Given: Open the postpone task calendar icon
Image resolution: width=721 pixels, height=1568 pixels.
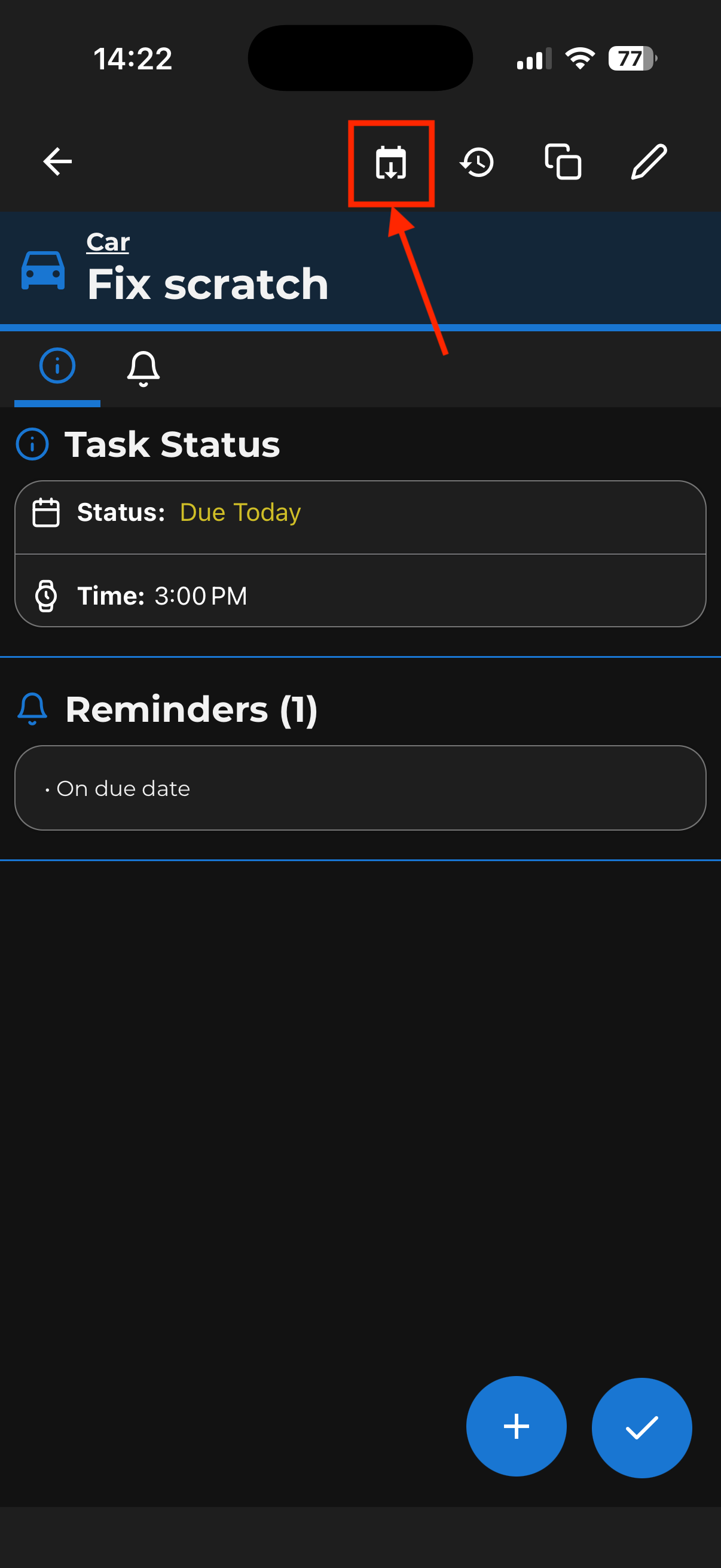Looking at the screenshot, I should (392, 163).
